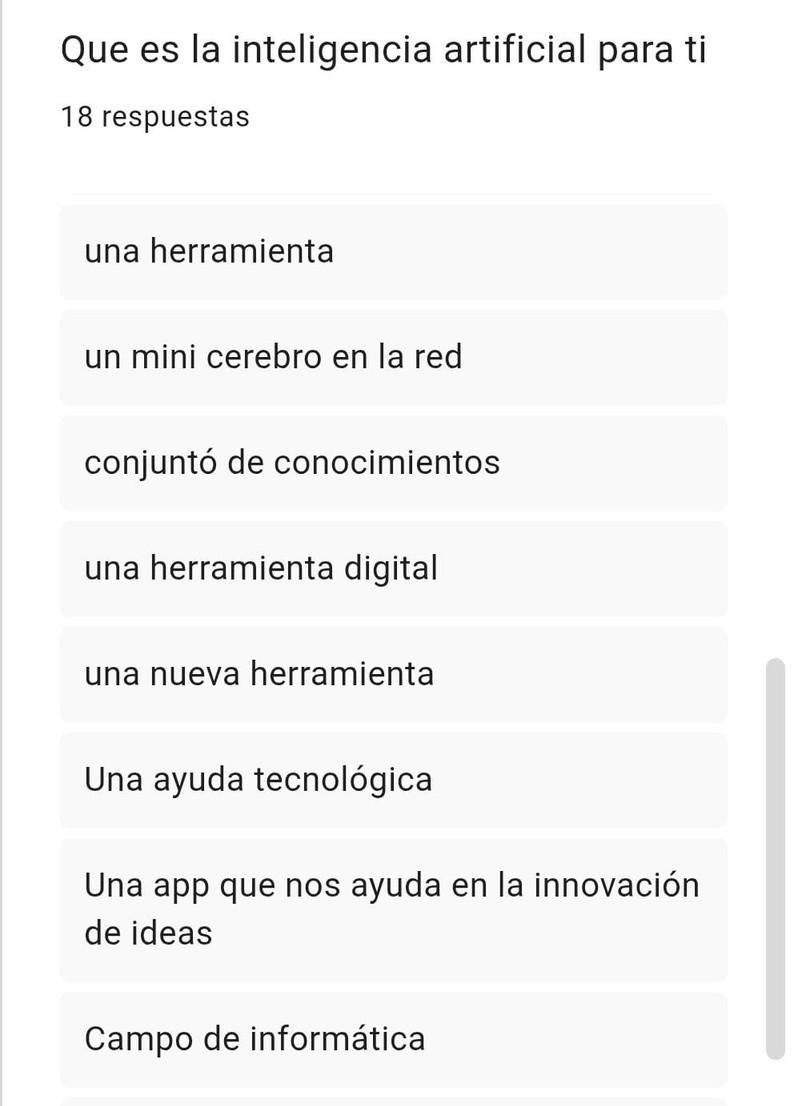Tap the scrollbar of the responses list
The height and width of the screenshot is (1106, 792).
click(775, 858)
